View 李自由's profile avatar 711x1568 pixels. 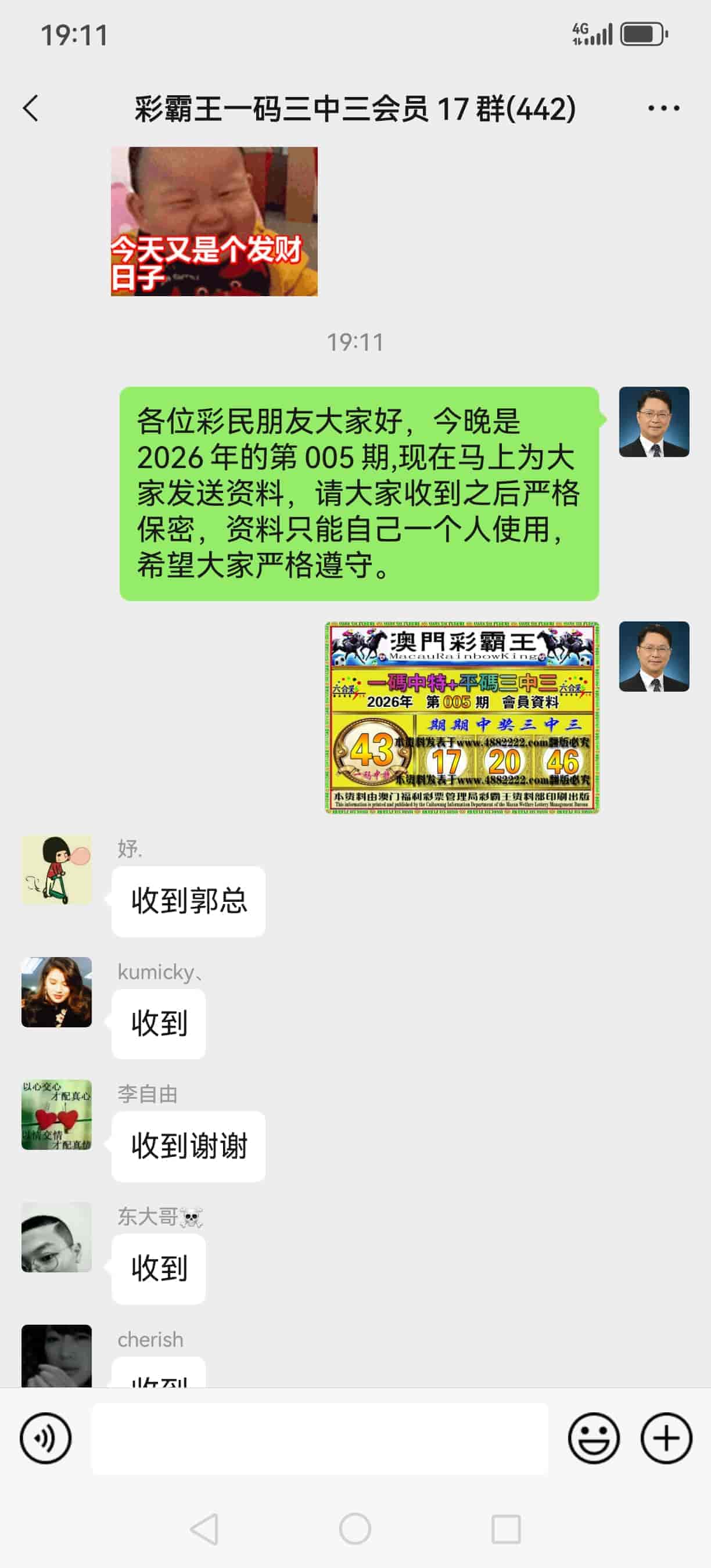56,1114
